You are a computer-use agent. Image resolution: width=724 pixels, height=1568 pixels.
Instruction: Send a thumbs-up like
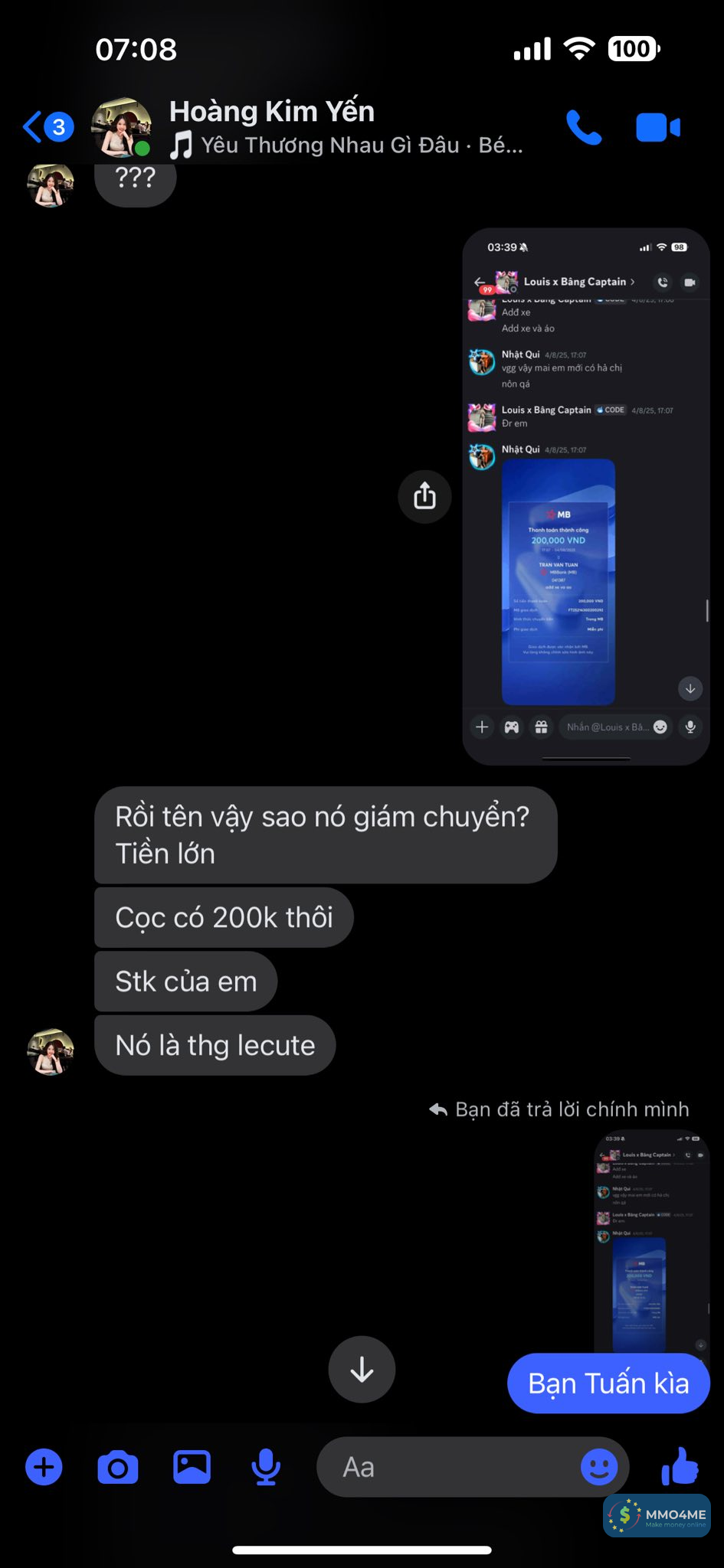(680, 1466)
